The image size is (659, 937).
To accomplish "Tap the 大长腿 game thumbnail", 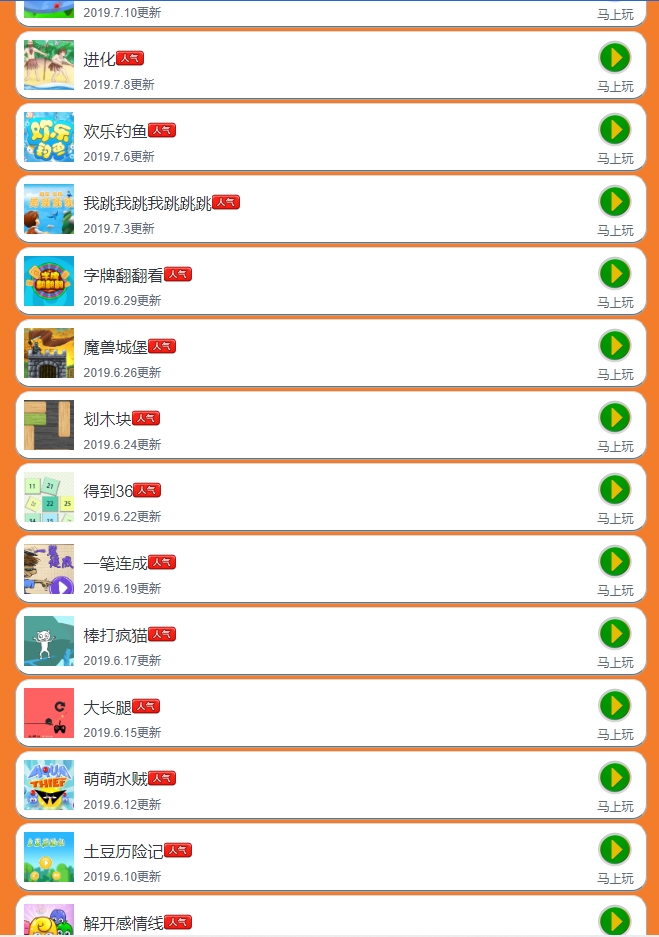I will (49, 713).
